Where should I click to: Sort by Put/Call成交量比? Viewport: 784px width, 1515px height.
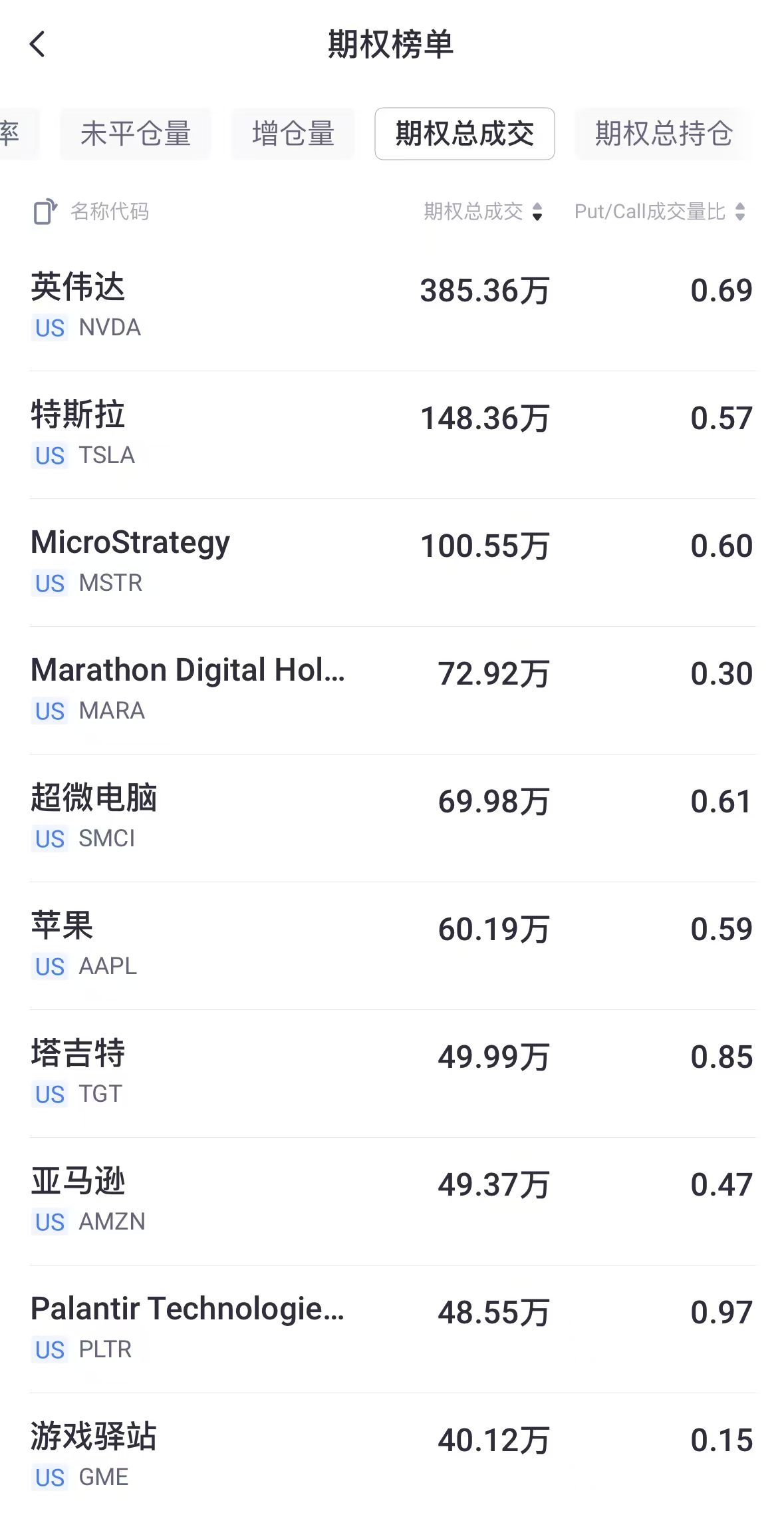[660, 212]
